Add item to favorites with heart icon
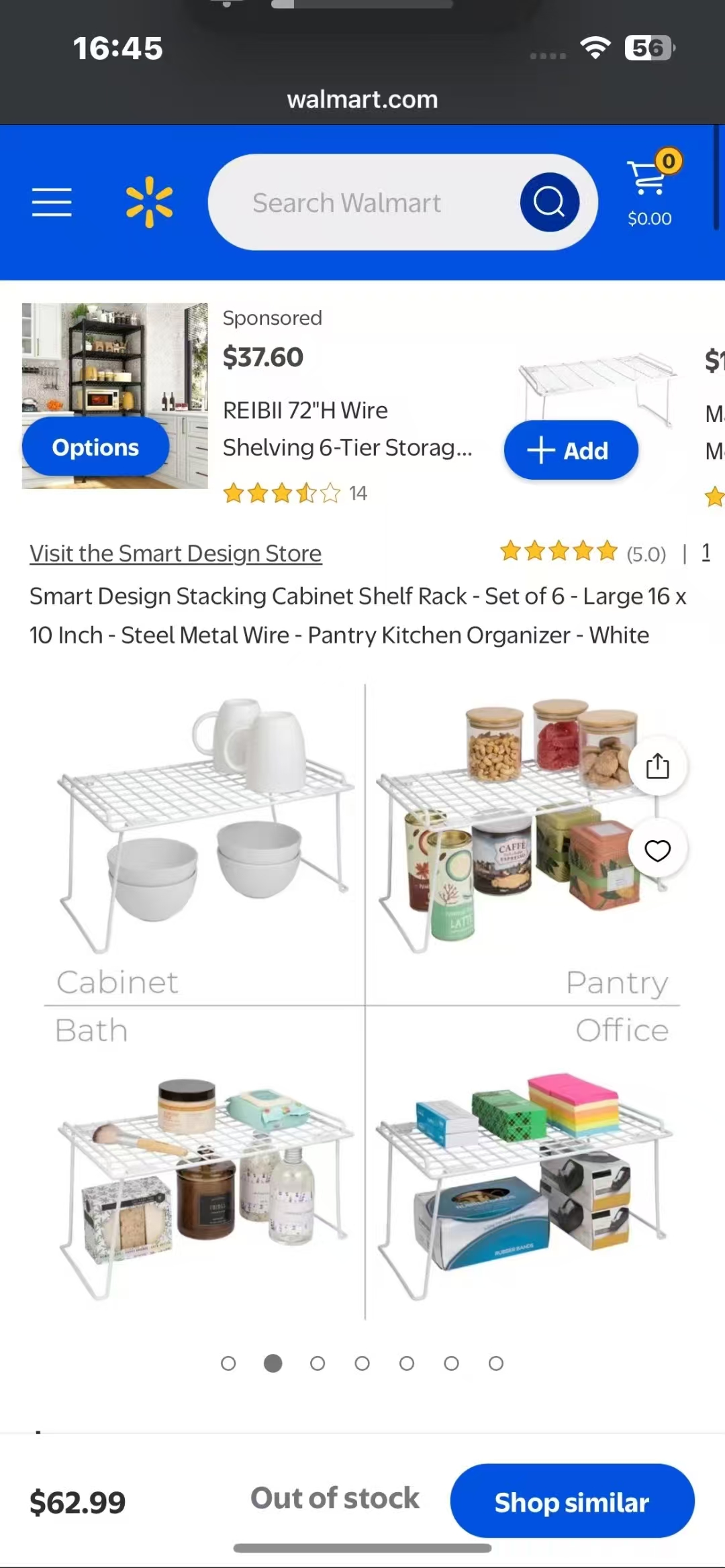The image size is (725, 1568). point(658,850)
